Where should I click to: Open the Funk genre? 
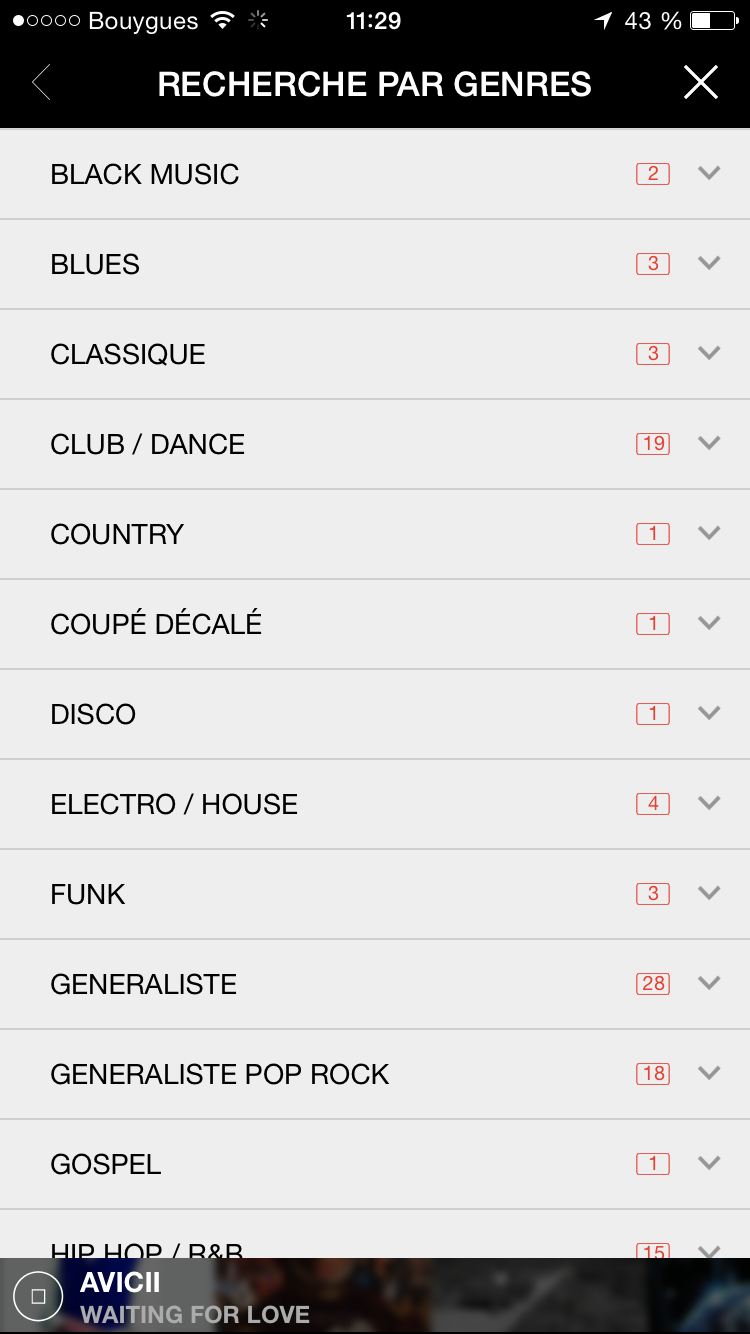[x=375, y=894]
